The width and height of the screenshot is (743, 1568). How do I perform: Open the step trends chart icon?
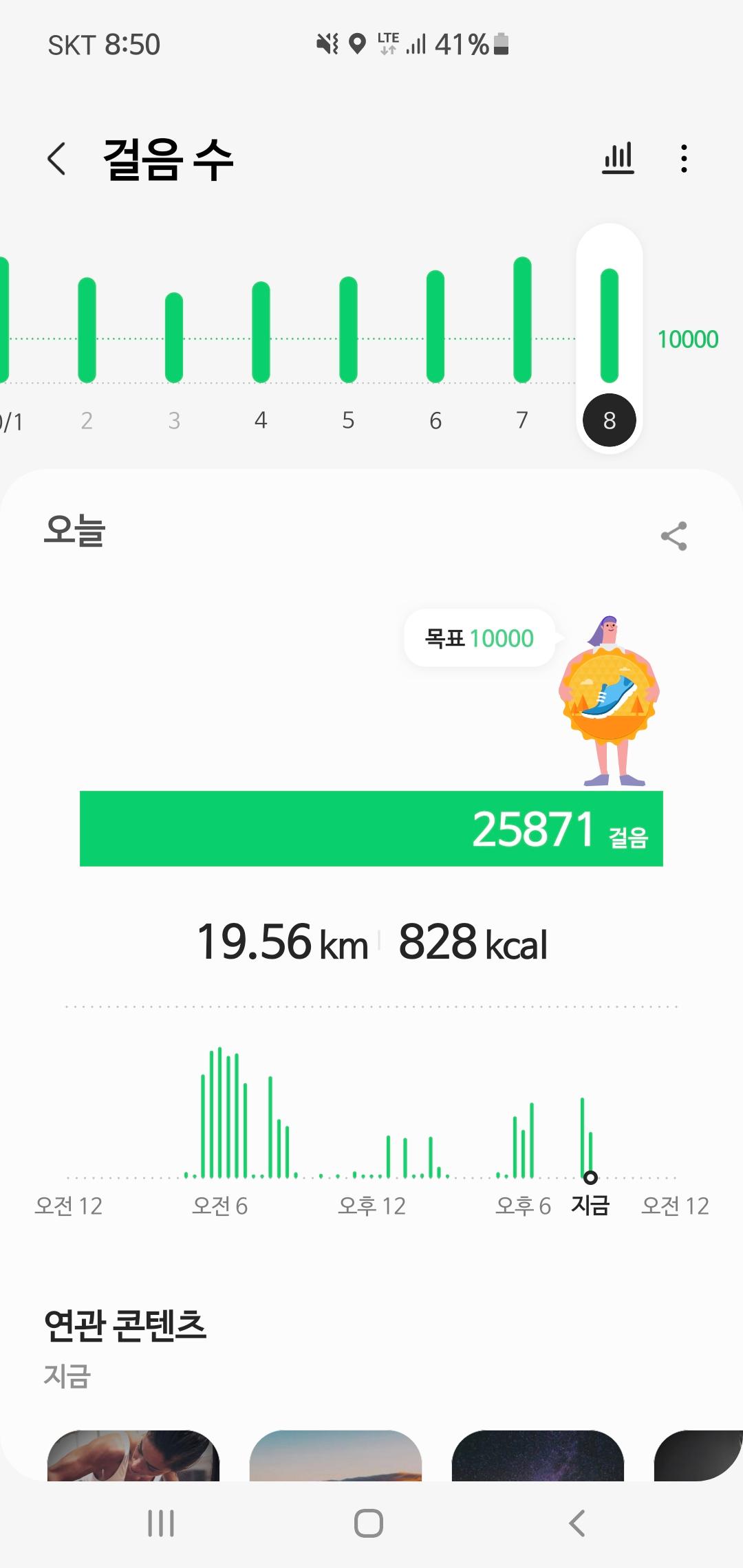[618, 159]
